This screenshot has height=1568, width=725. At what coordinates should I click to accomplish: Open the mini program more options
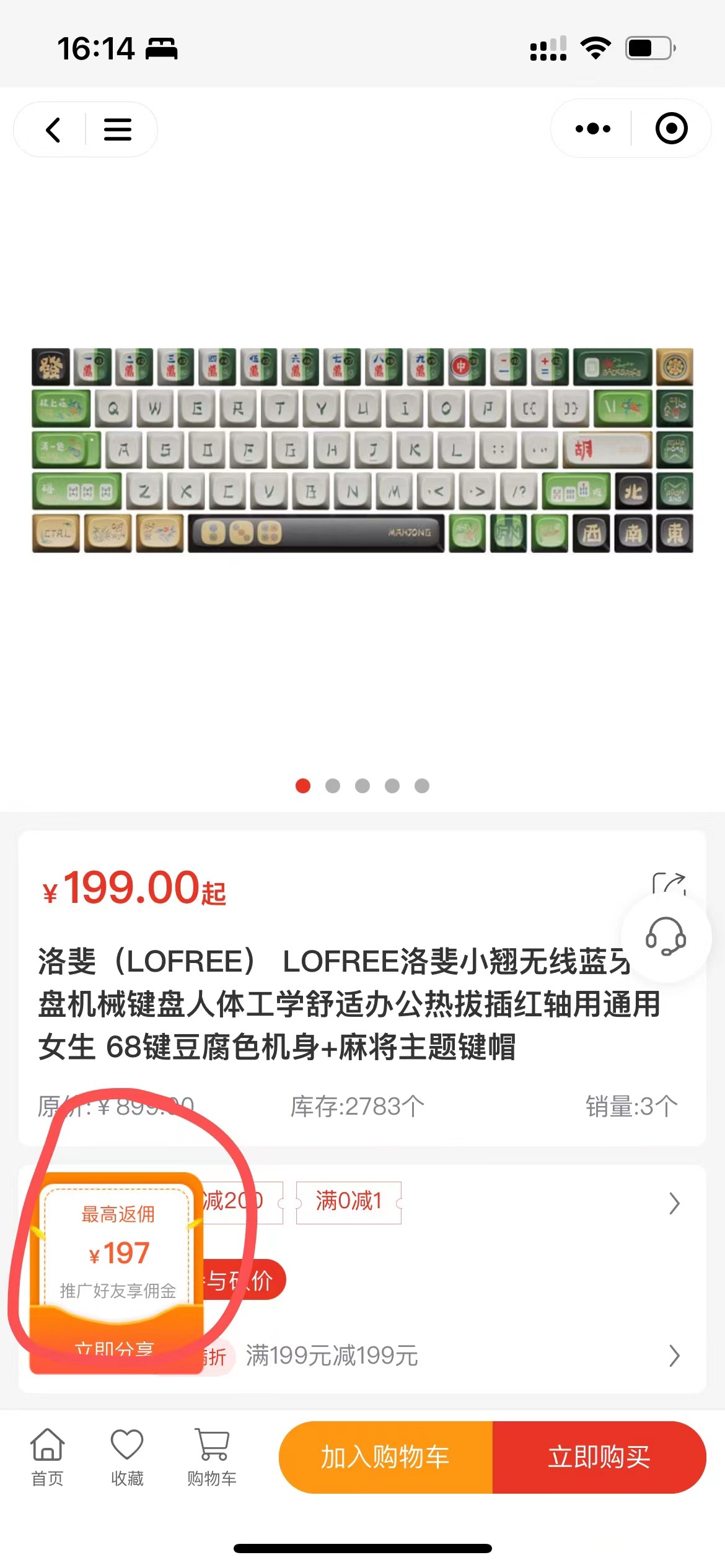coord(592,129)
